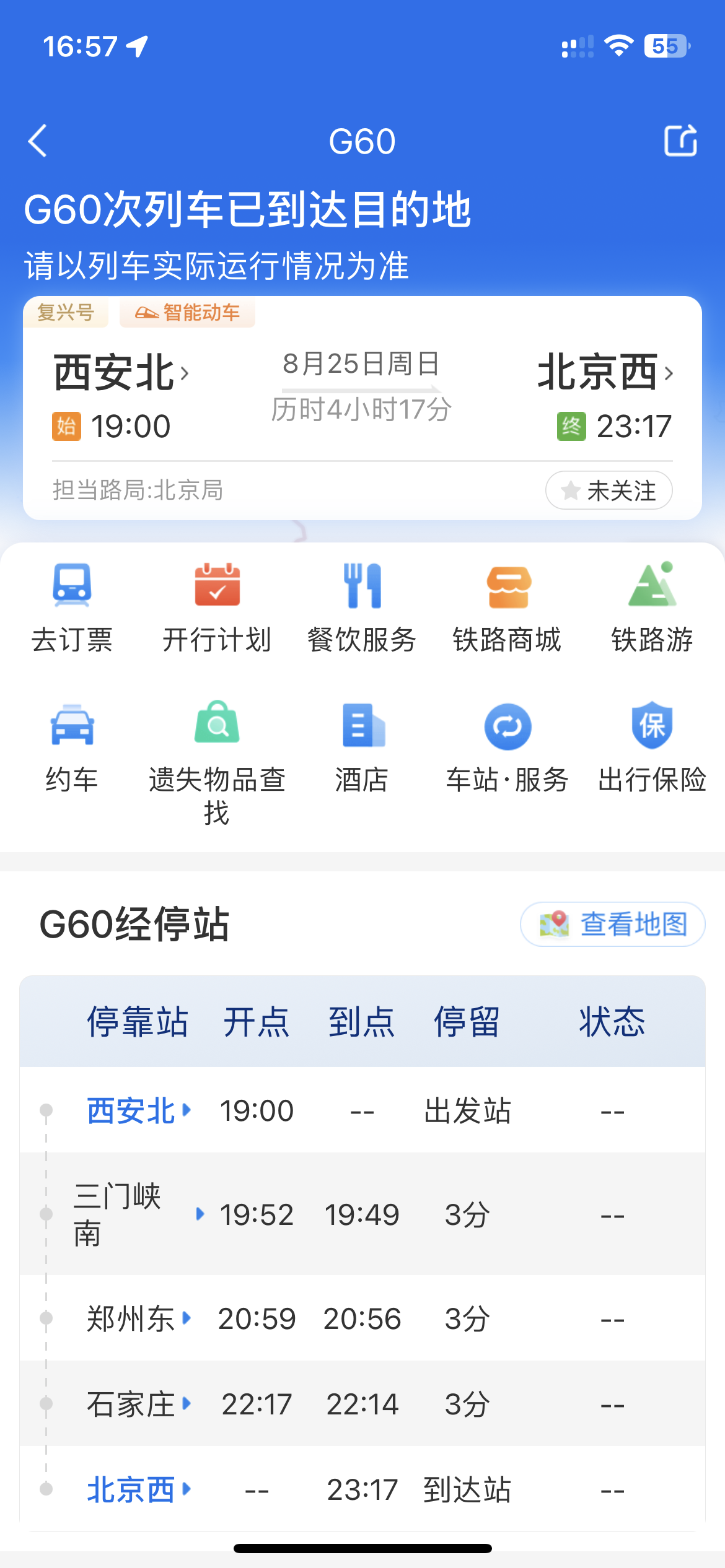Open 酒店 hotel booking

(362, 747)
